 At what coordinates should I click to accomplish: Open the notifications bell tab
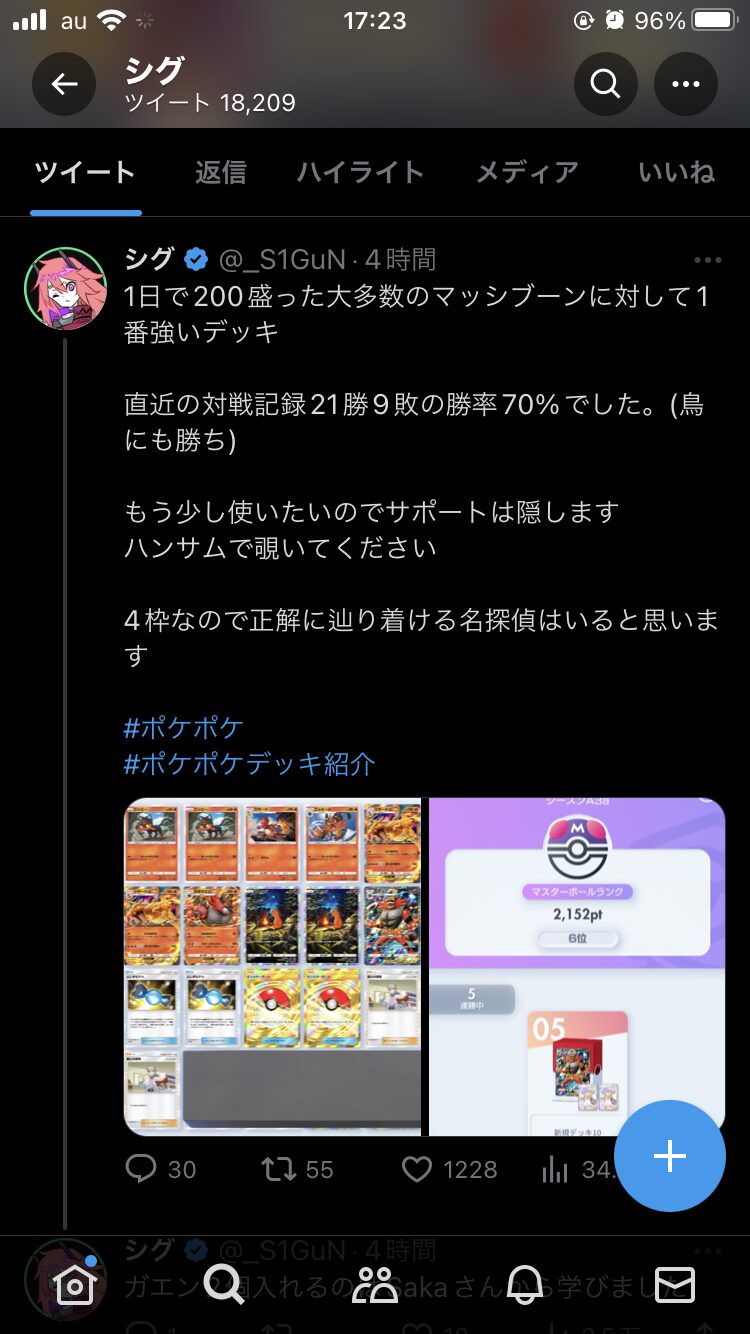(525, 1285)
